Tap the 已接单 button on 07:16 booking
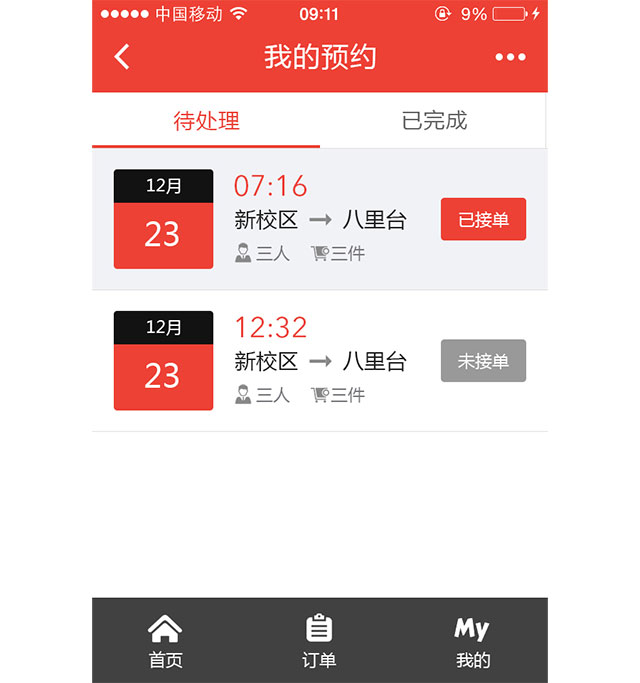This screenshot has height=683, width=640. [483, 219]
